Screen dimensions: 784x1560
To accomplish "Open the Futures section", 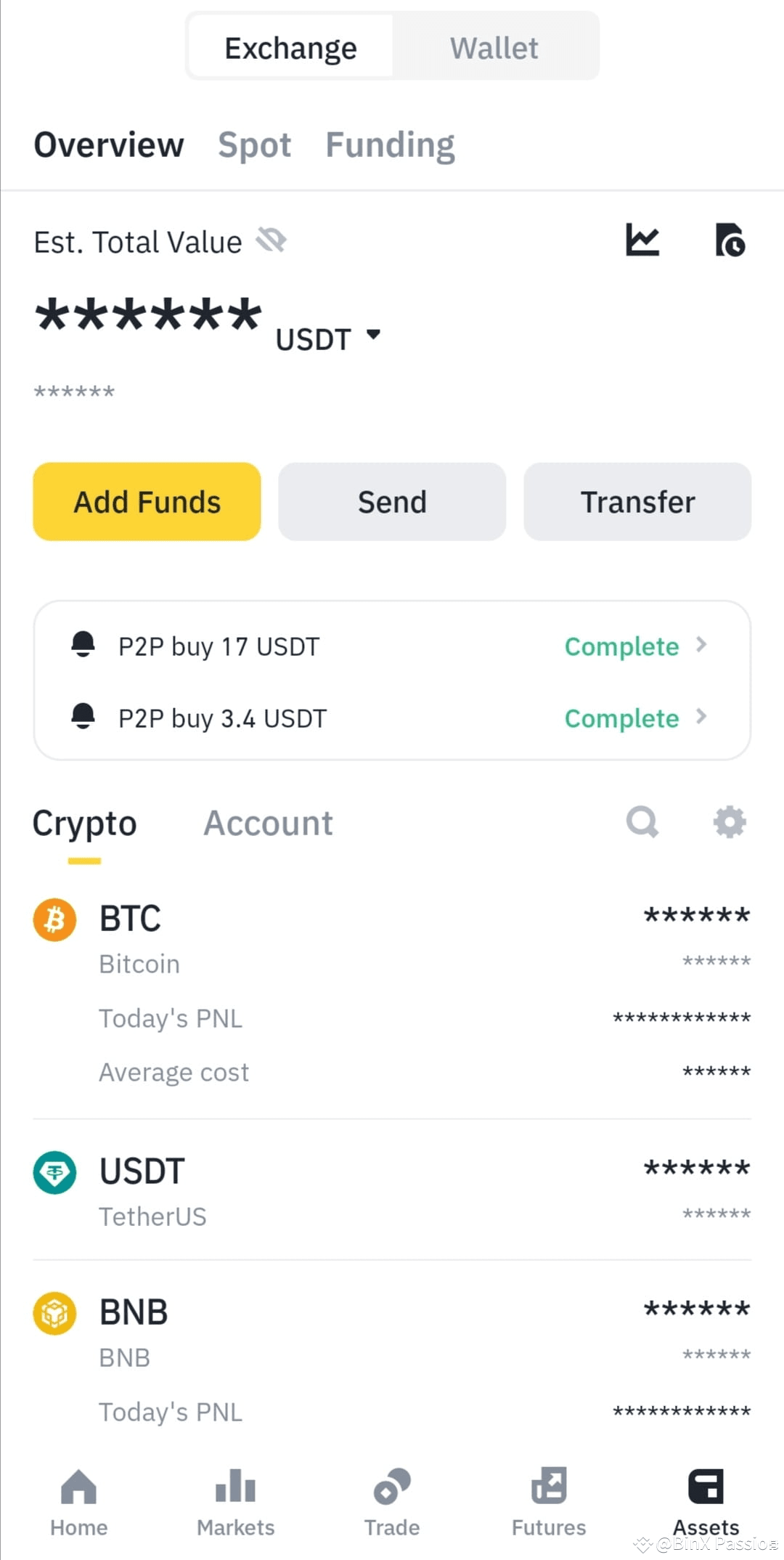I will tap(548, 1503).
